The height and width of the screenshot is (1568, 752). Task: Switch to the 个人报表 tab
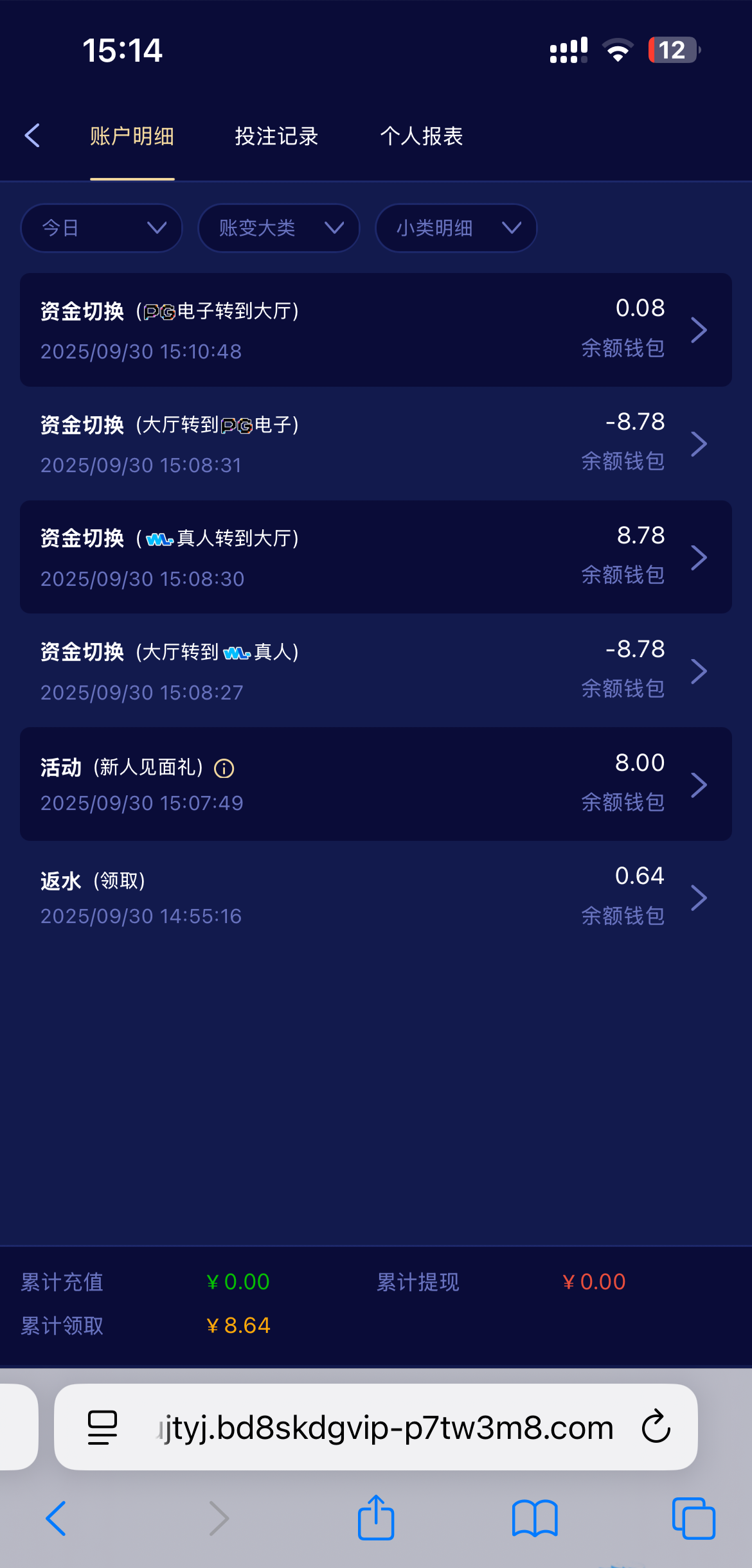point(422,136)
